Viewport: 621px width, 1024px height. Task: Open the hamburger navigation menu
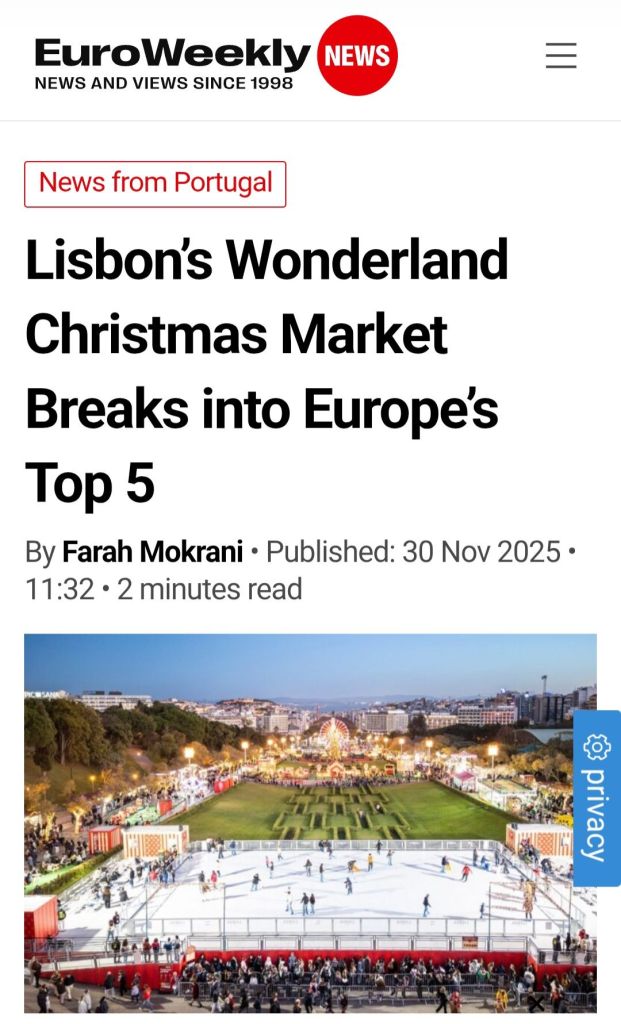pyautogui.click(x=561, y=56)
